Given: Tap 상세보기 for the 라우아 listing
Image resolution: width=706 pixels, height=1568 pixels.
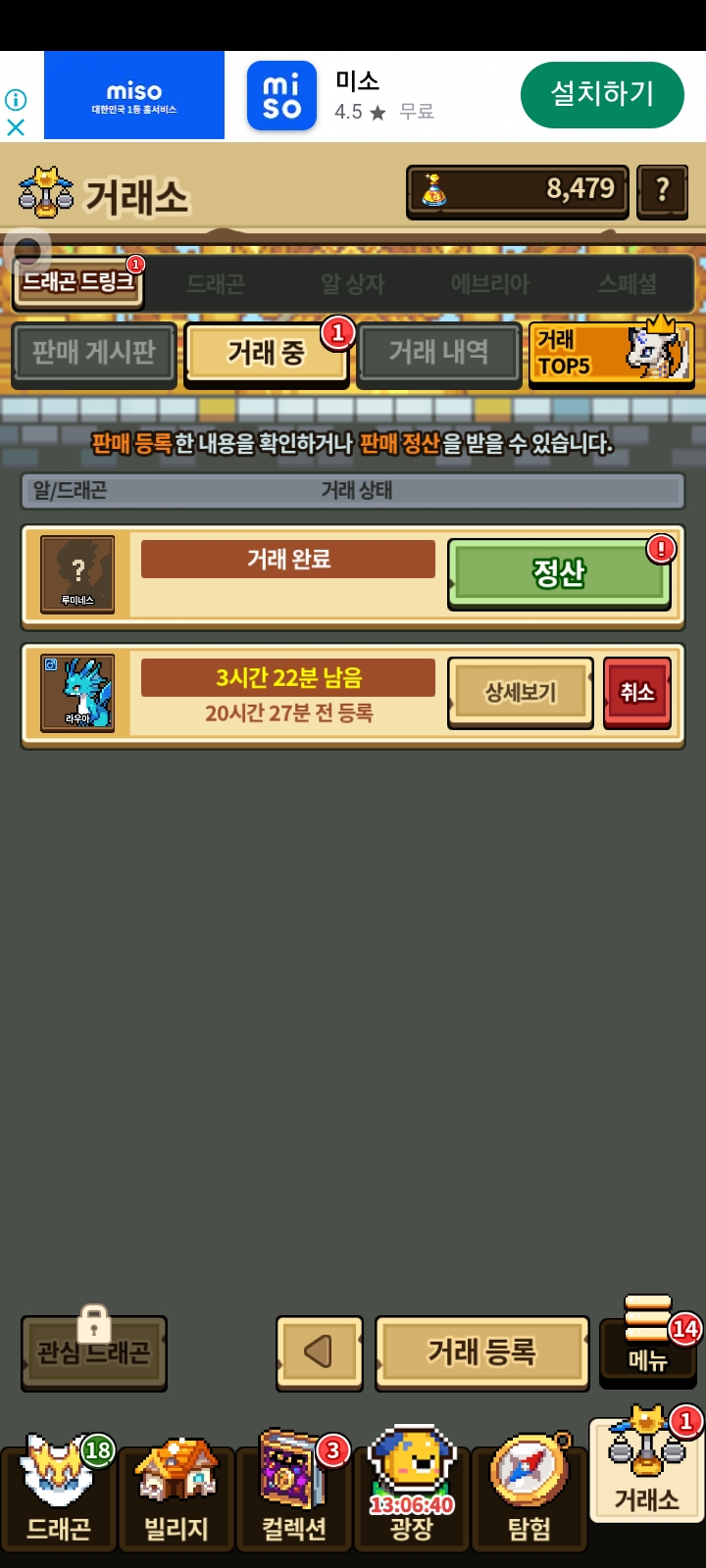Looking at the screenshot, I should tap(521, 692).
